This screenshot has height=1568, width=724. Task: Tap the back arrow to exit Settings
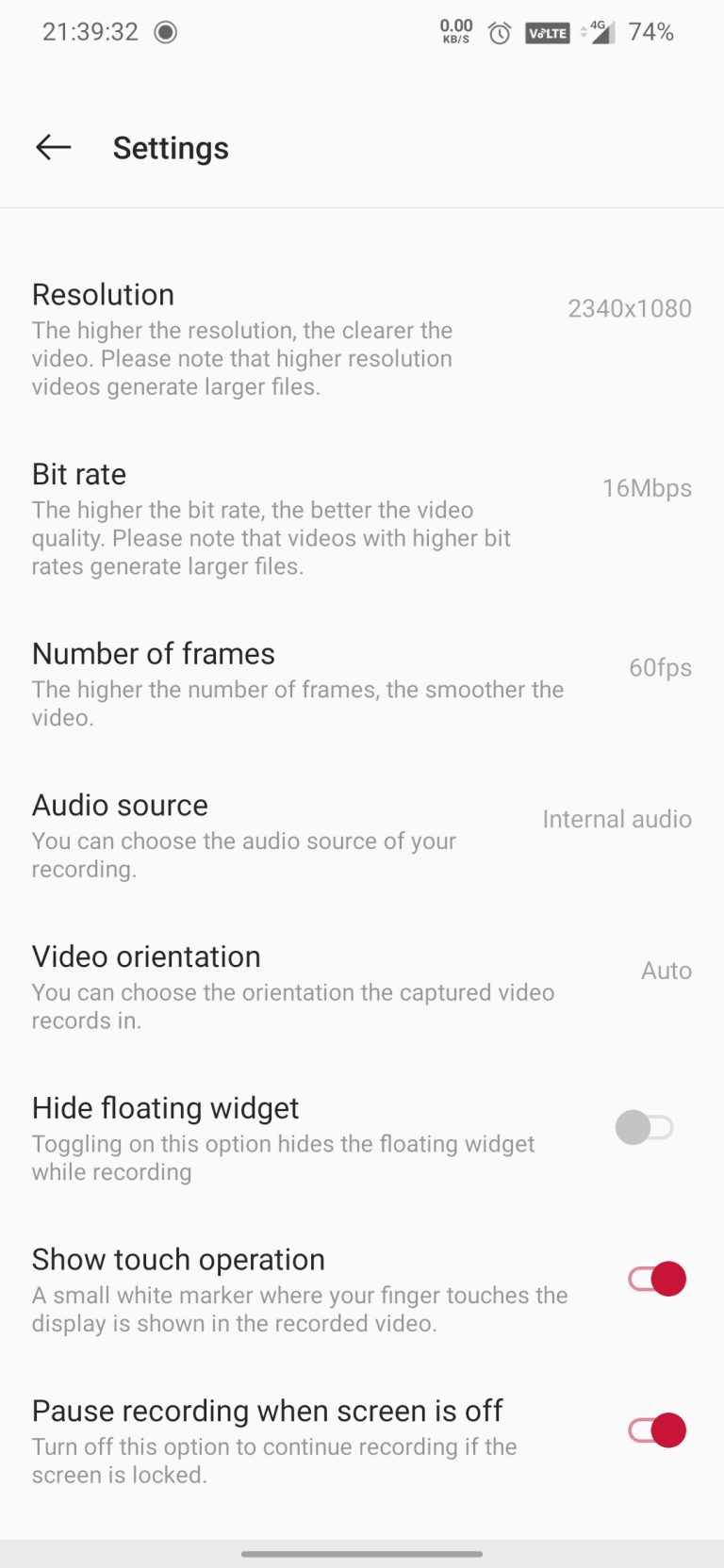52,147
